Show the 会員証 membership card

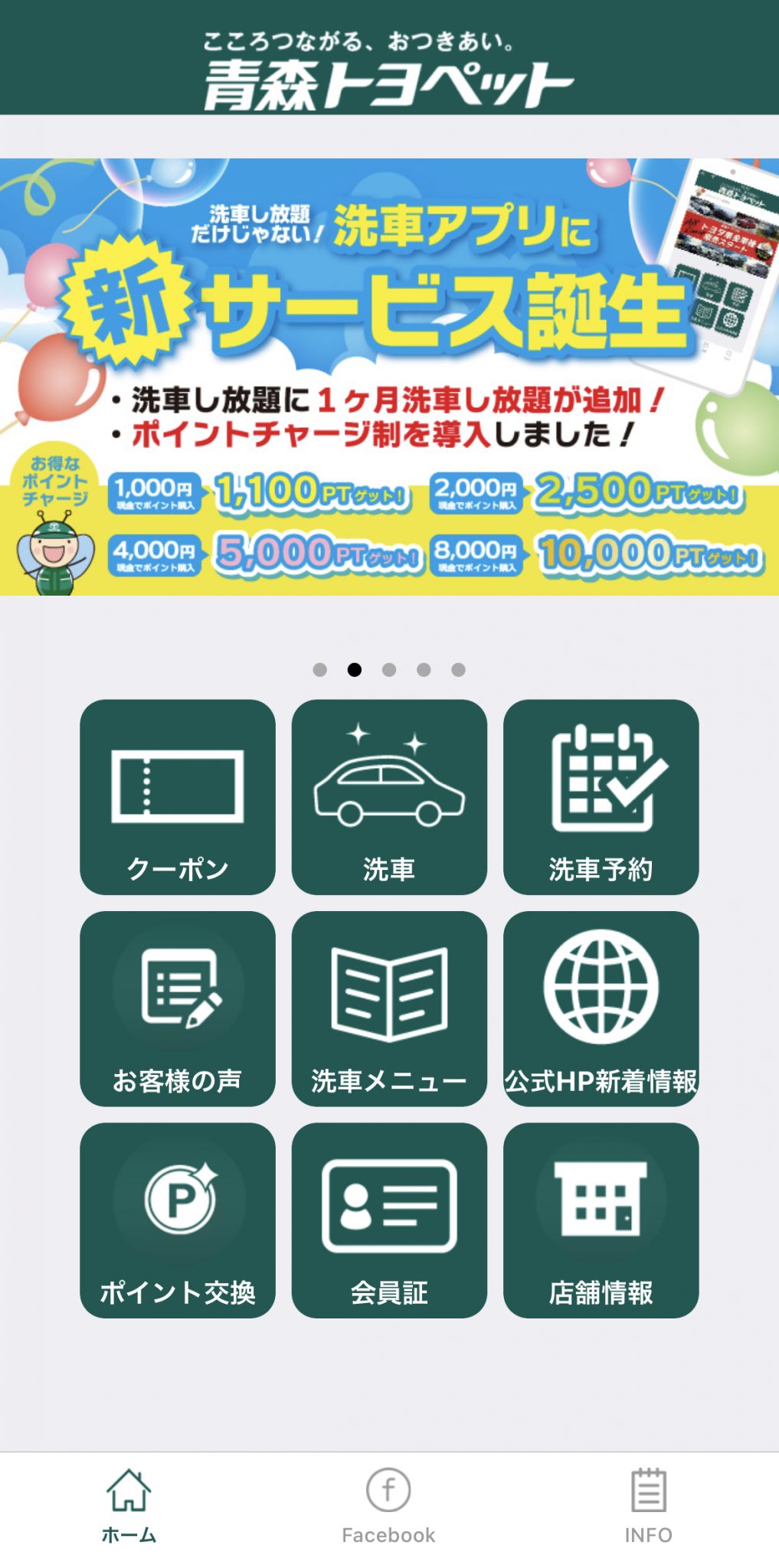click(389, 1220)
